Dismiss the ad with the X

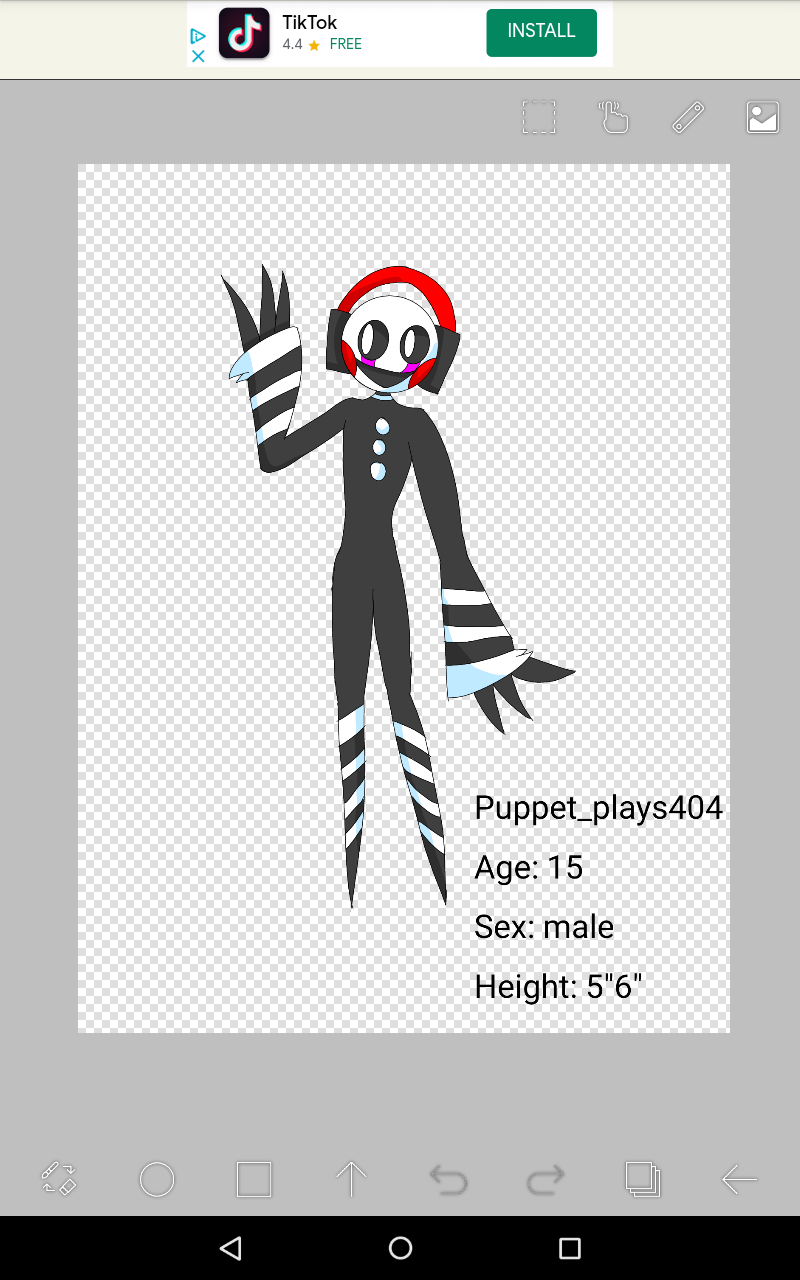coord(198,56)
